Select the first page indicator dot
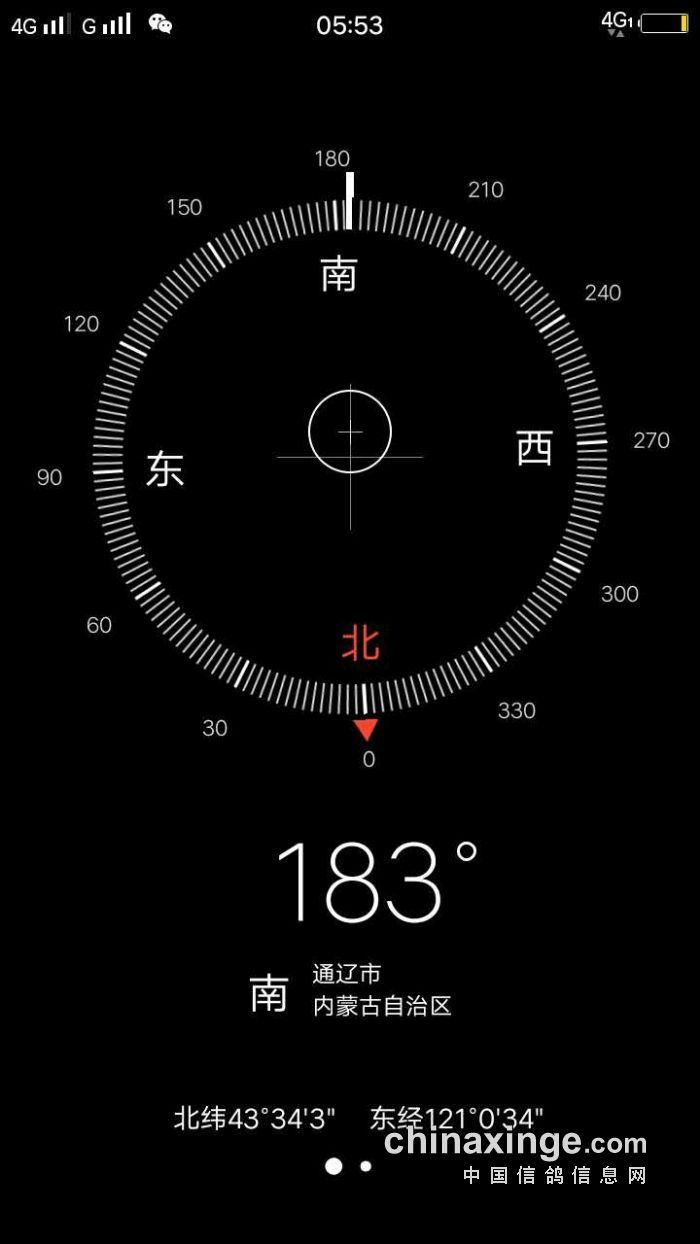This screenshot has height=1244, width=700. click(x=334, y=1166)
